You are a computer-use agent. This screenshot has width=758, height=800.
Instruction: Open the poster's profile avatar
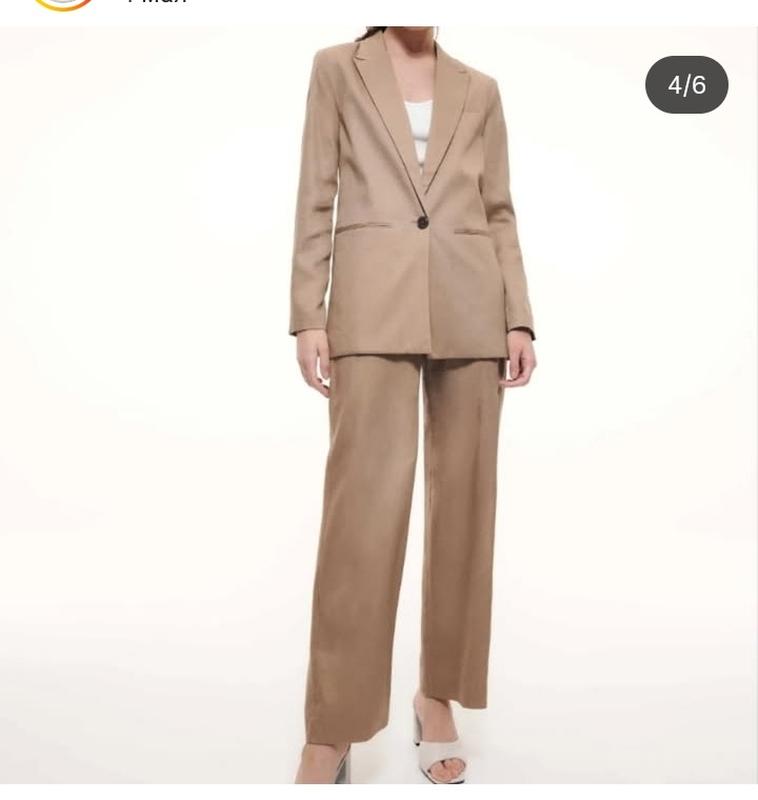click(x=64, y=4)
